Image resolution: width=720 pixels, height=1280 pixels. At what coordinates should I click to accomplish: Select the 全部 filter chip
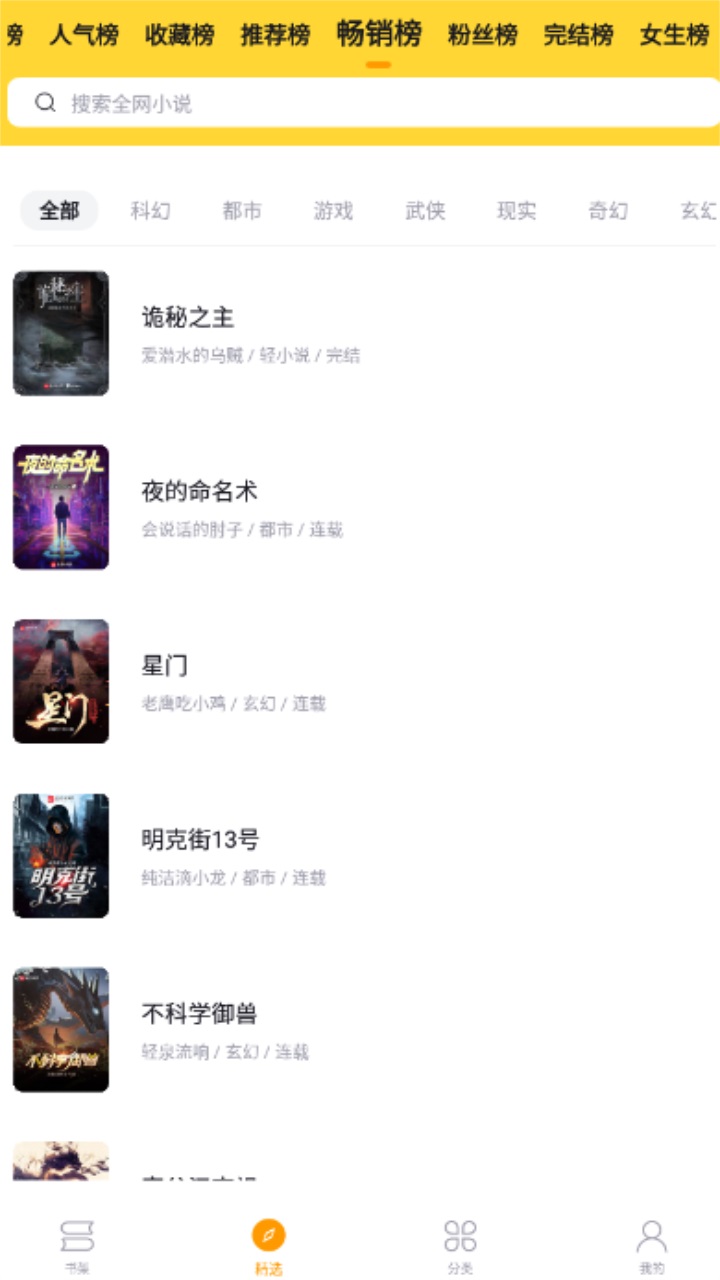click(x=57, y=211)
